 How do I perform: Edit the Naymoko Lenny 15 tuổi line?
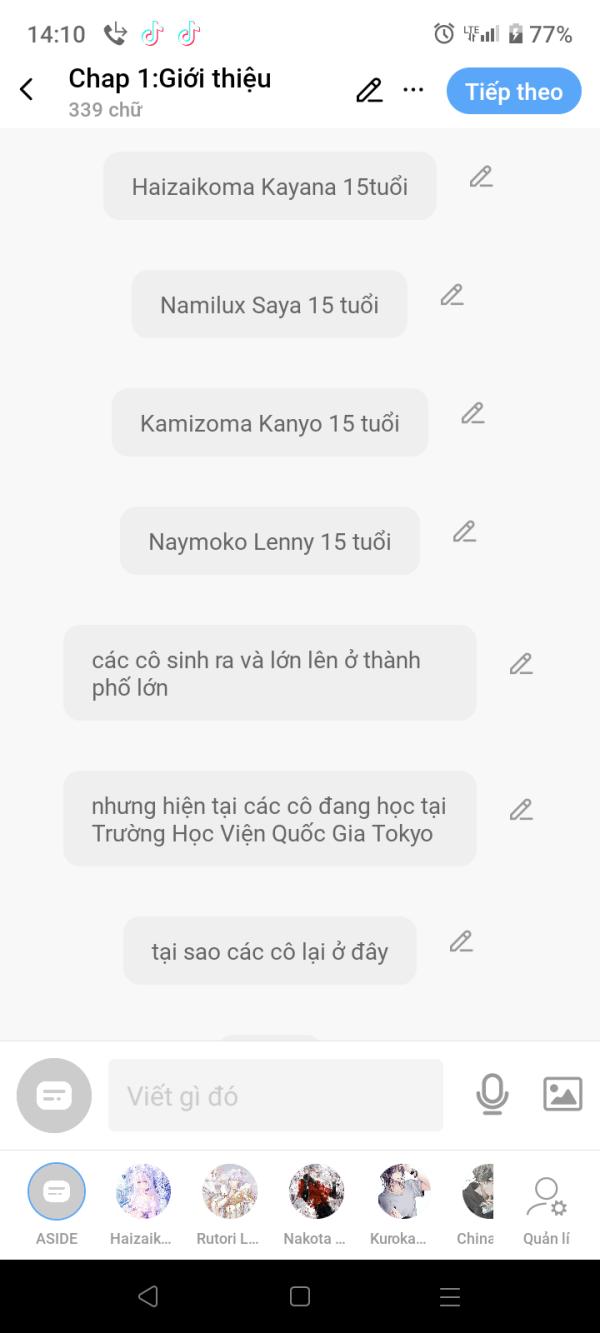point(464,531)
